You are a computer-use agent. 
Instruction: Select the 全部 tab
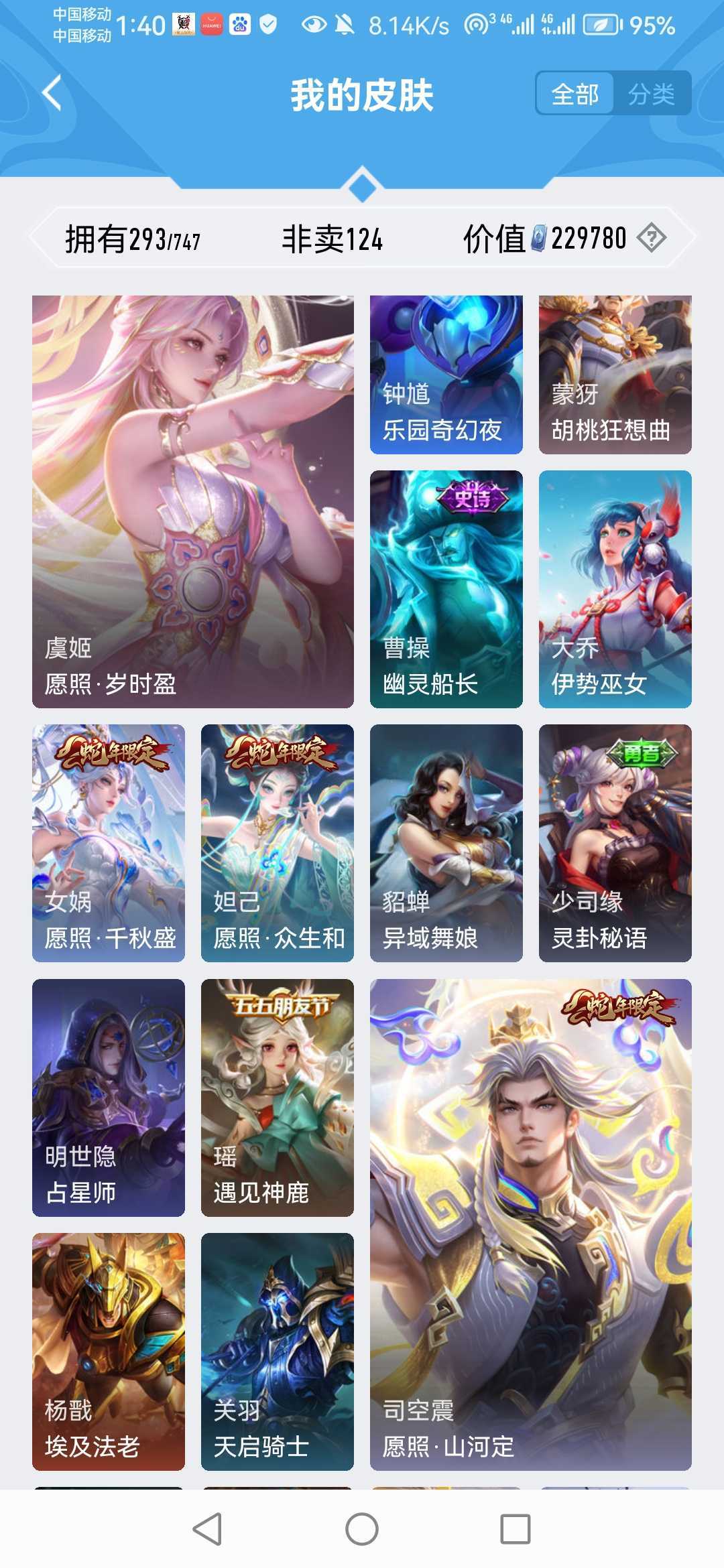(575, 94)
